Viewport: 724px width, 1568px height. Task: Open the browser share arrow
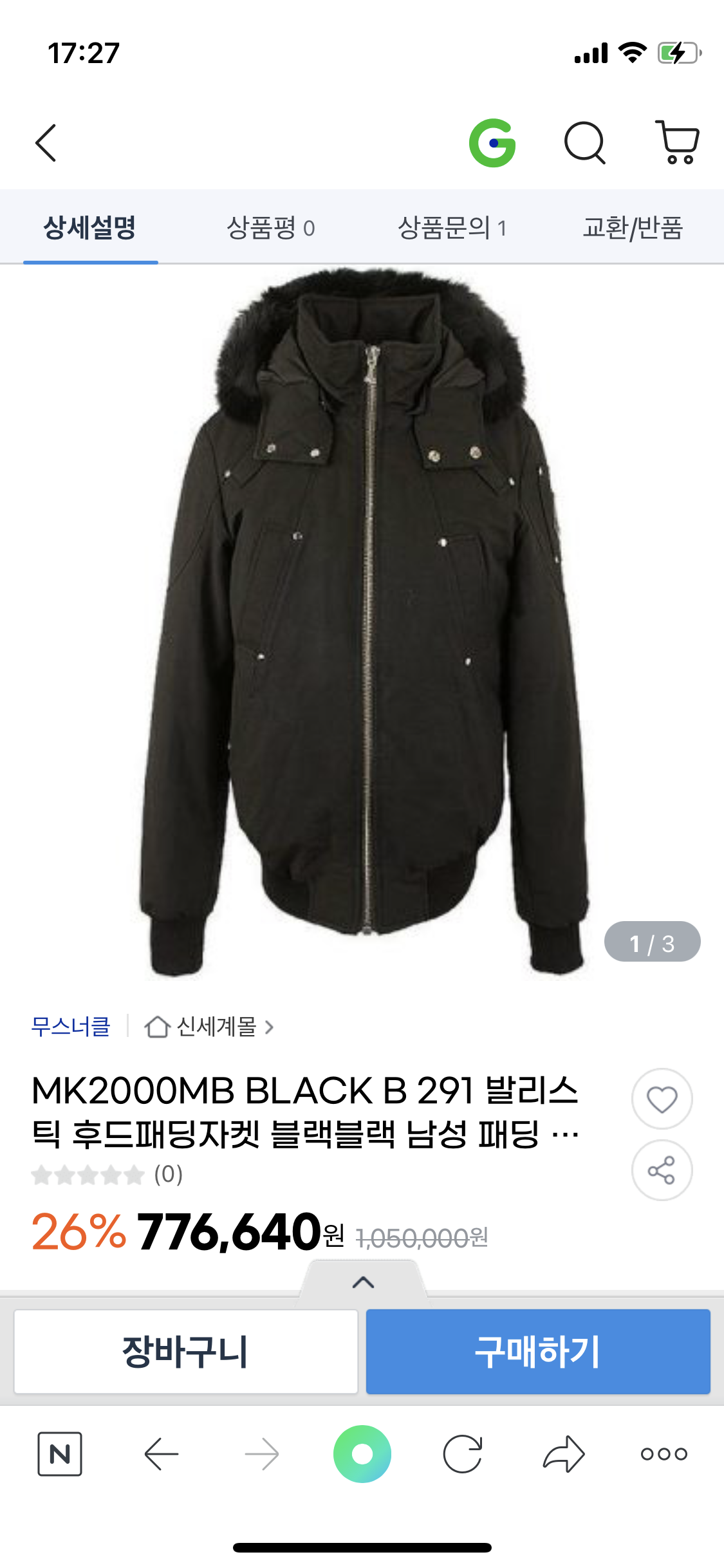[564, 1454]
